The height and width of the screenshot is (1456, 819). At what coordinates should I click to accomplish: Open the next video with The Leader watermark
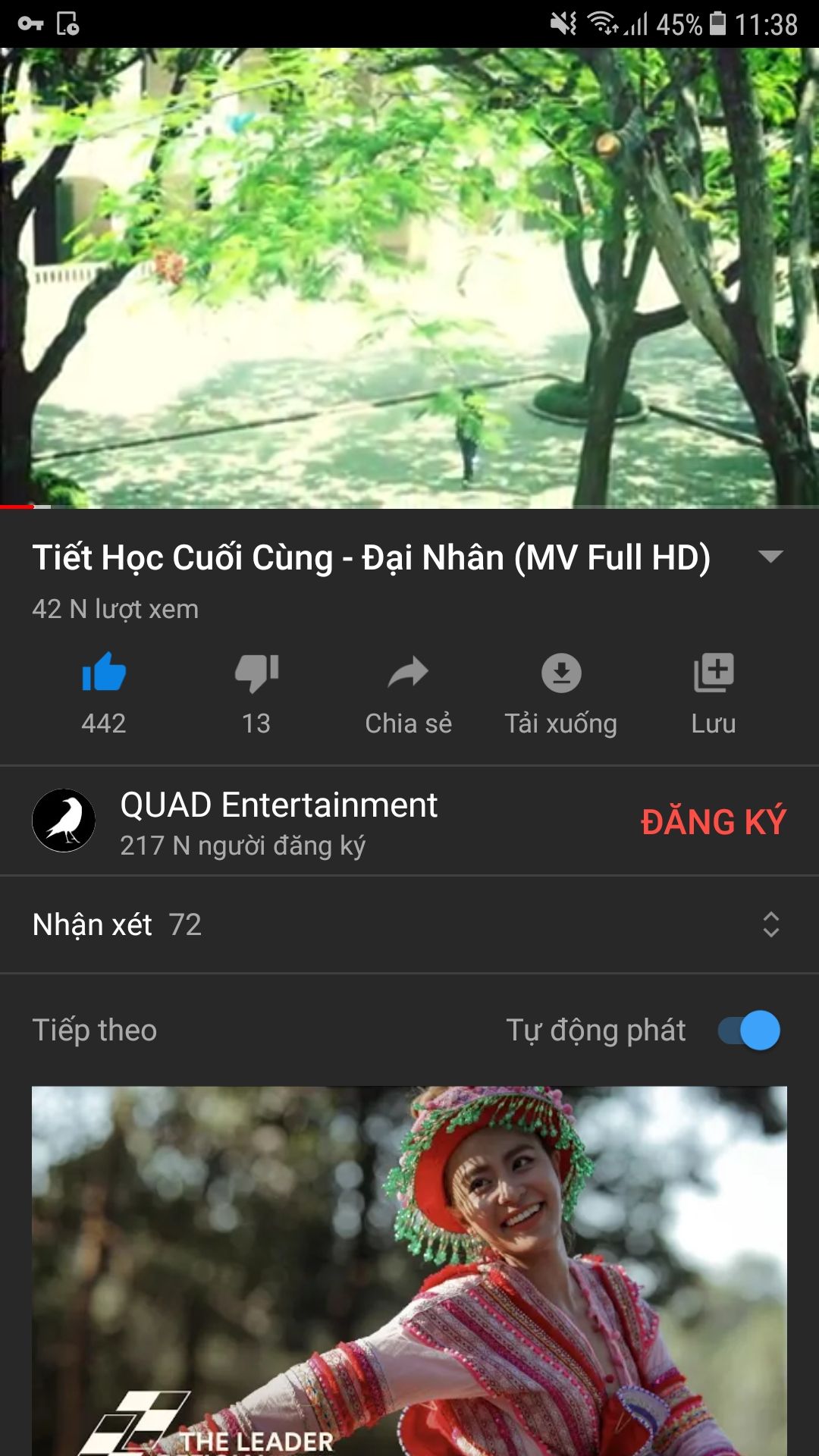(409, 1271)
